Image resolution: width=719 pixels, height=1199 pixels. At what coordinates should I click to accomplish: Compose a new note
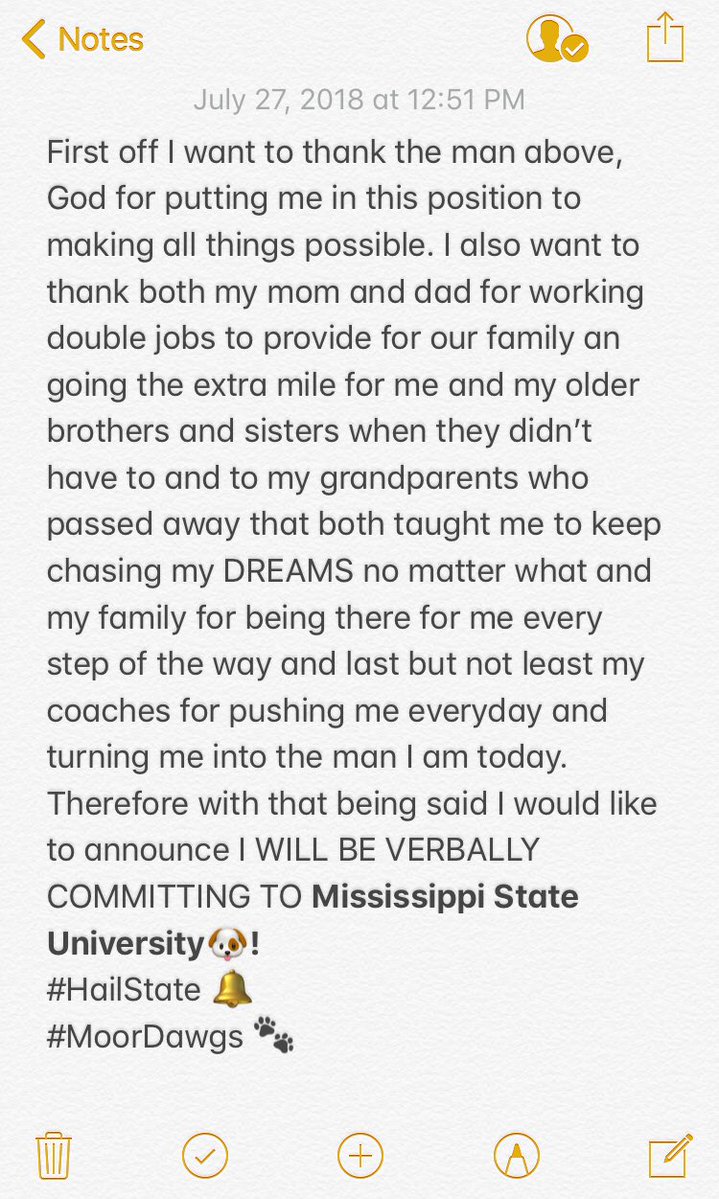click(x=670, y=1155)
